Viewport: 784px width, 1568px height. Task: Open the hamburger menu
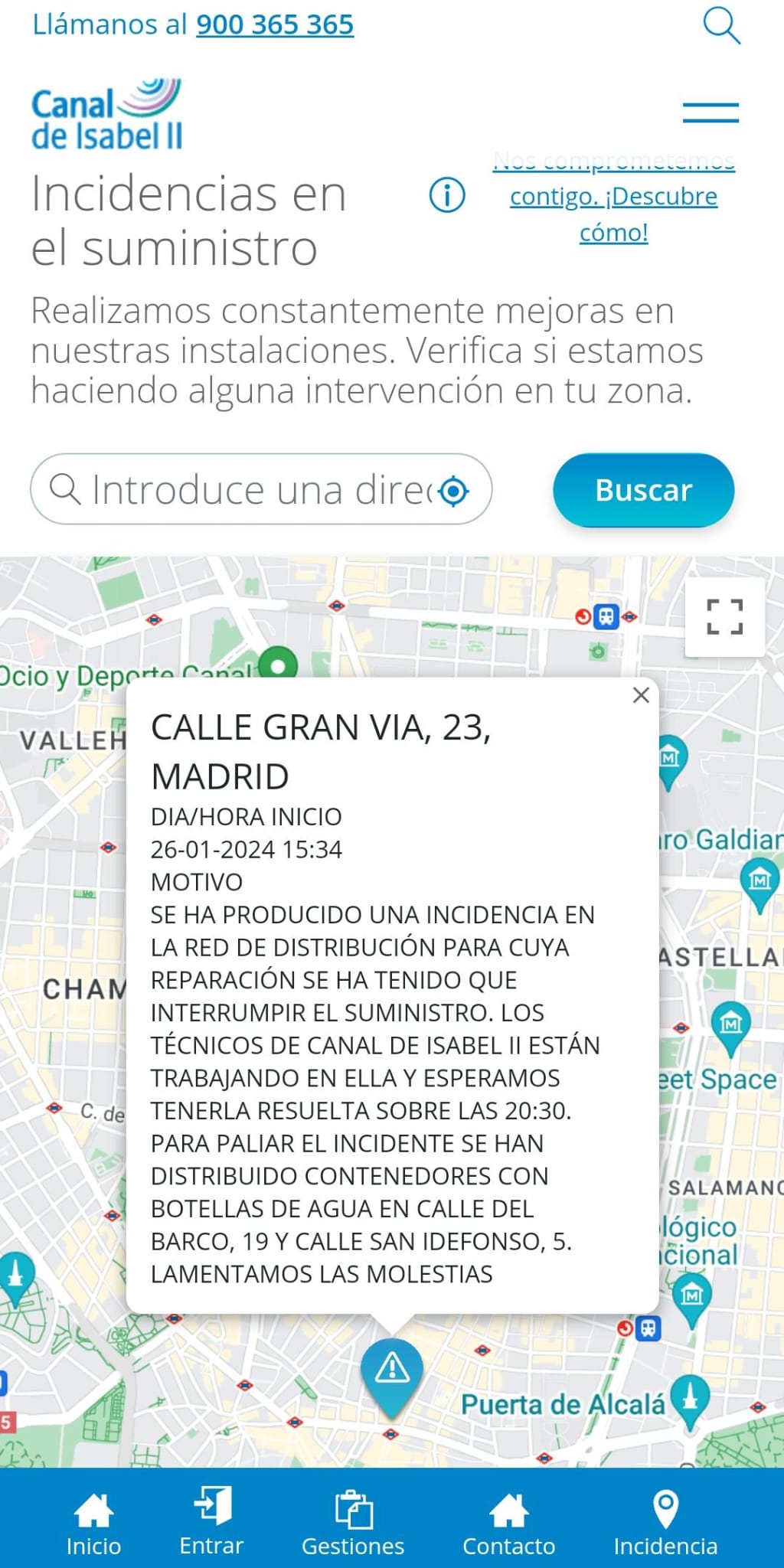click(710, 113)
